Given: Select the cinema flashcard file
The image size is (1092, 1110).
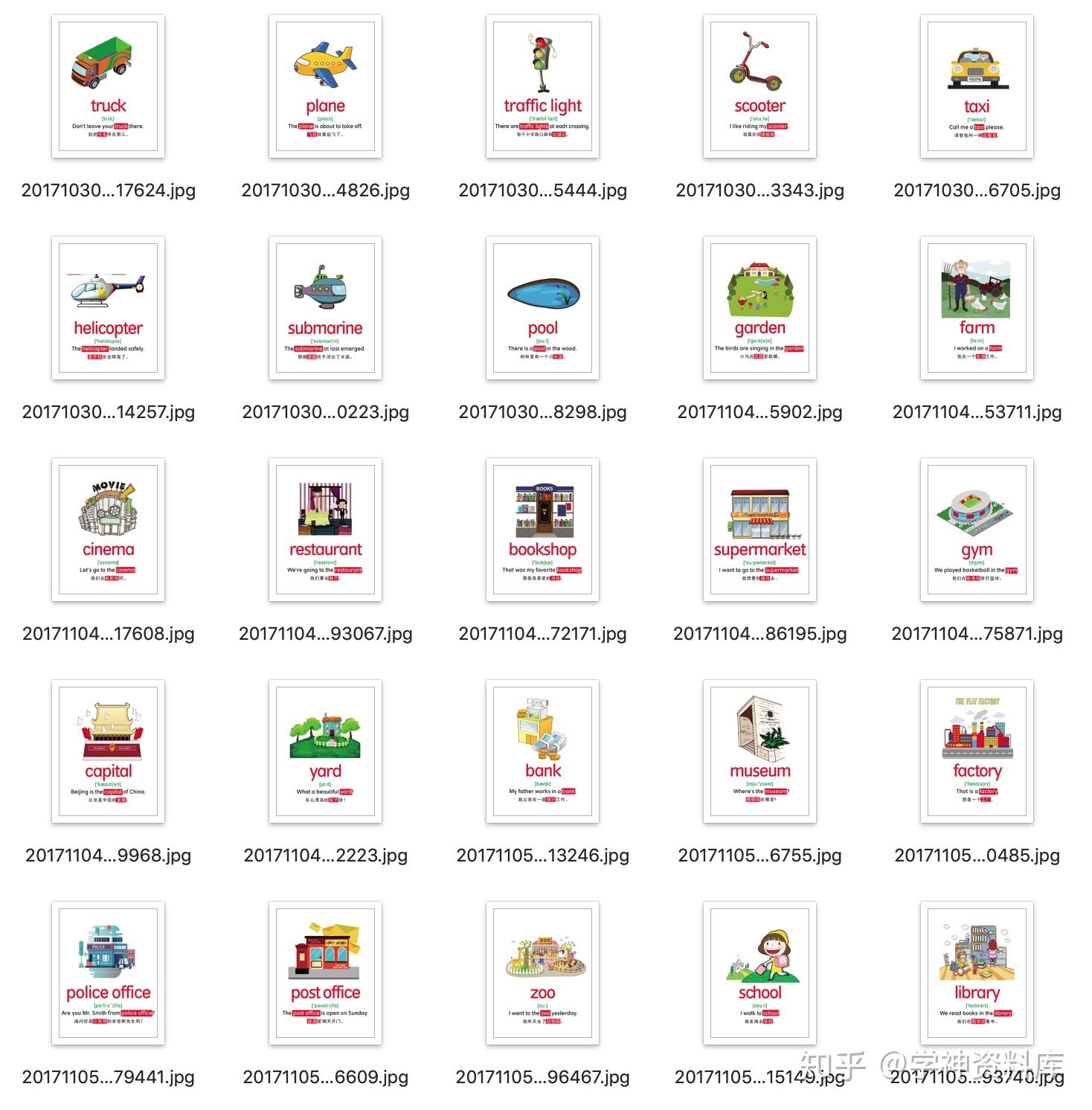Looking at the screenshot, I should pos(108,530).
